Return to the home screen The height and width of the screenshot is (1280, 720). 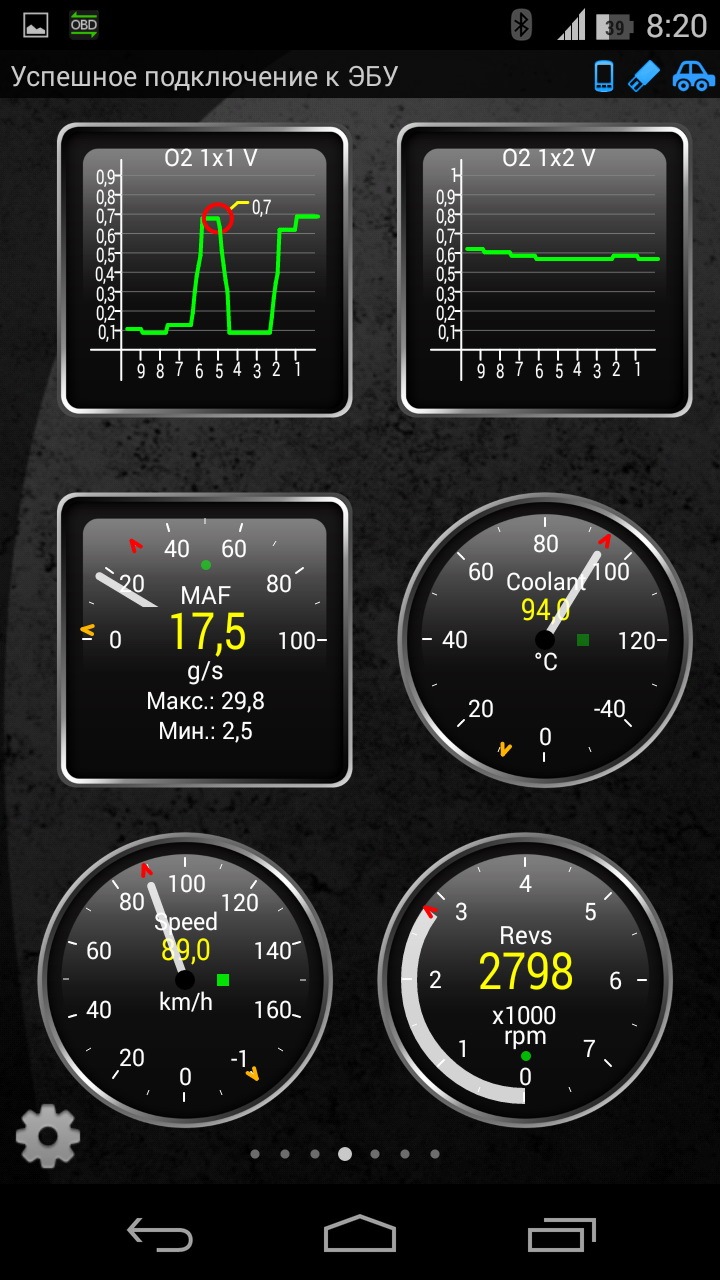[360, 1235]
